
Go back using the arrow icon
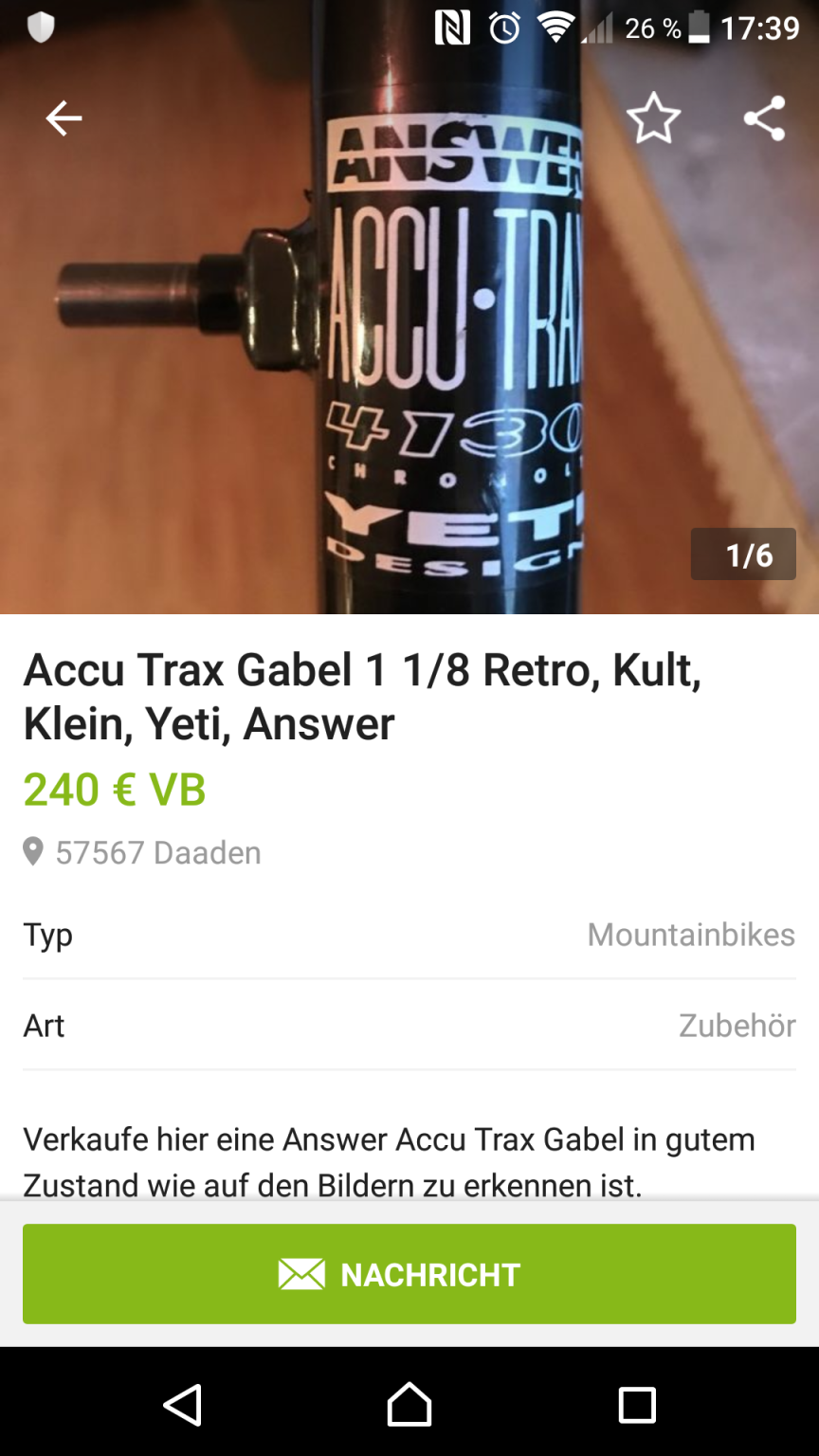(64, 118)
